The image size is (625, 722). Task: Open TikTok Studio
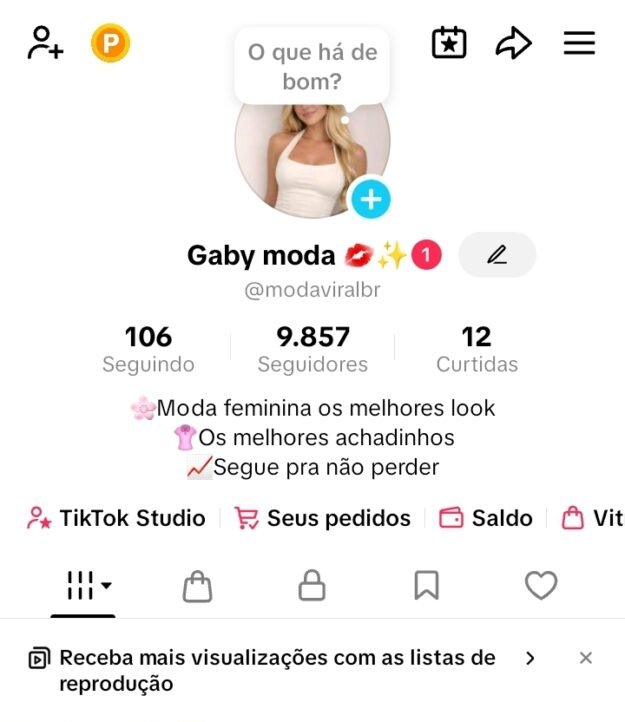pos(117,518)
